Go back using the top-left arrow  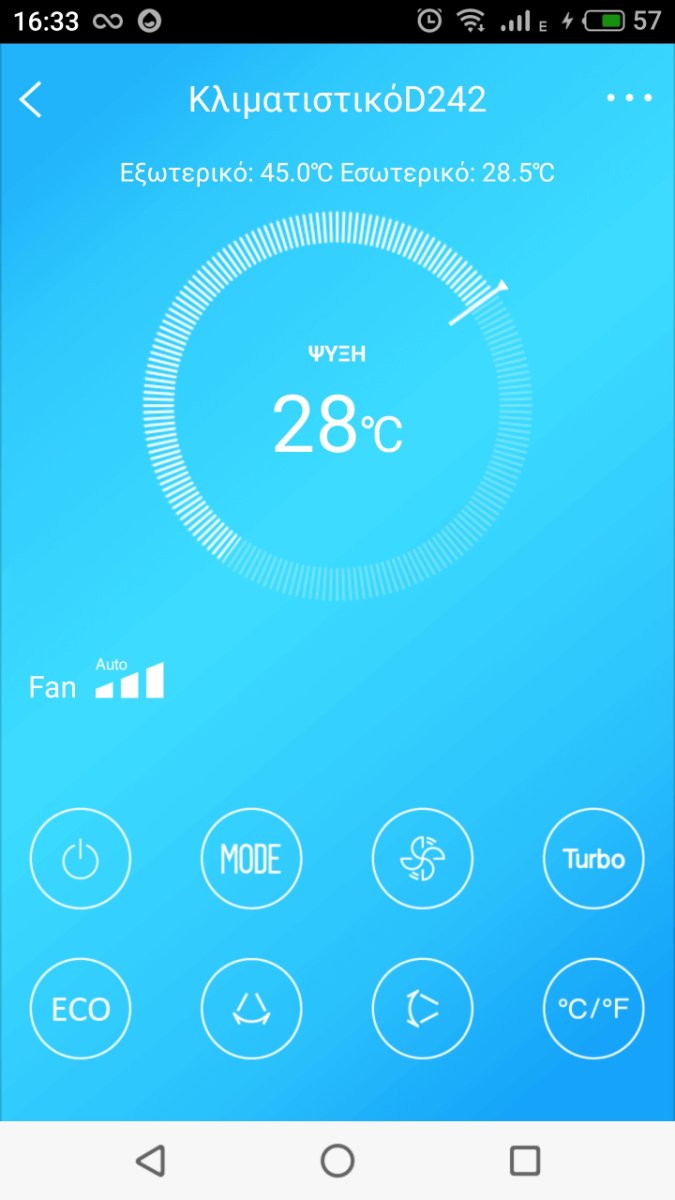[x=31, y=100]
